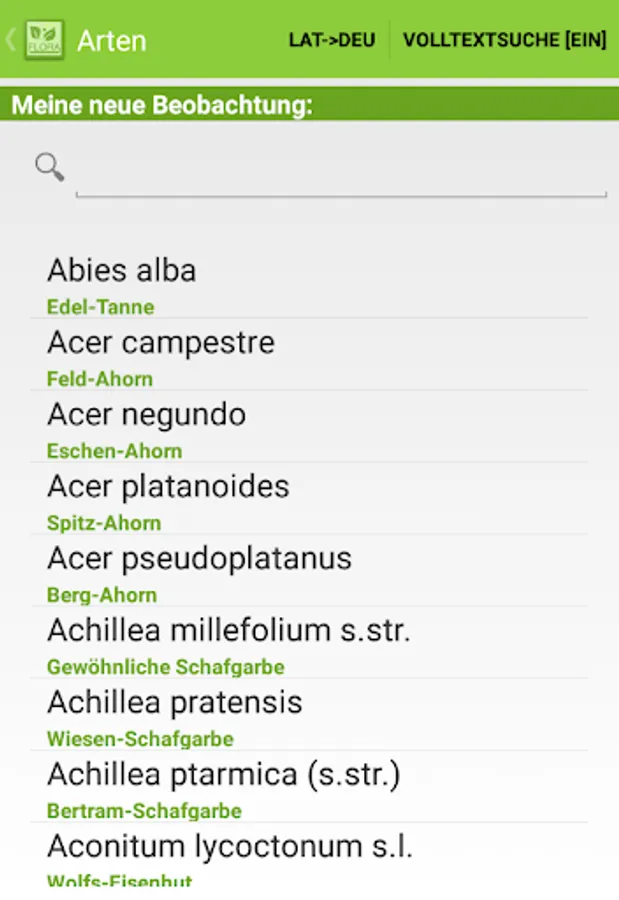Select Aconitum lycoctonum s.l. species
The image size is (619, 900).
click(x=308, y=857)
